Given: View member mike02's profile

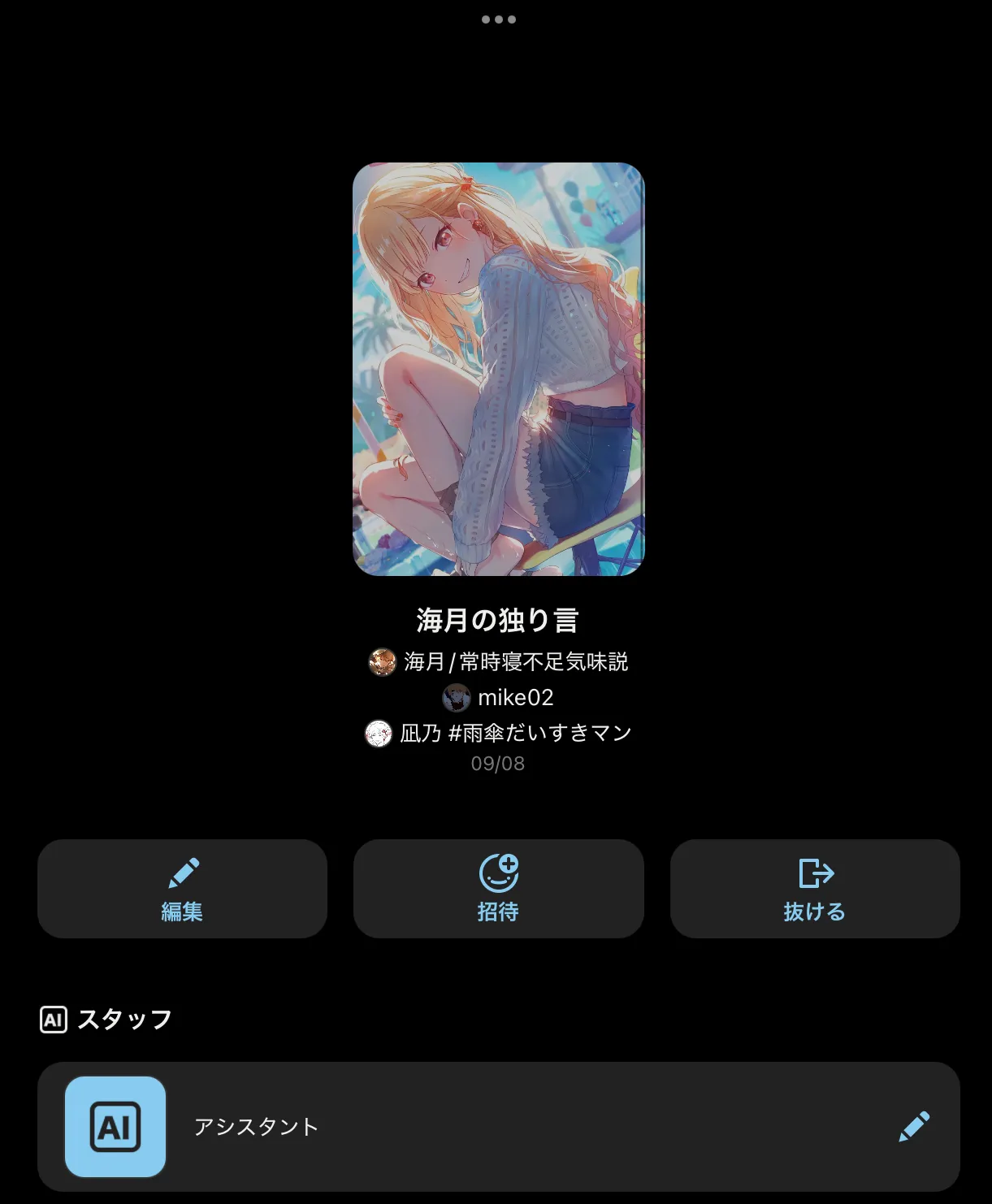Looking at the screenshot, I should point(498,698).
